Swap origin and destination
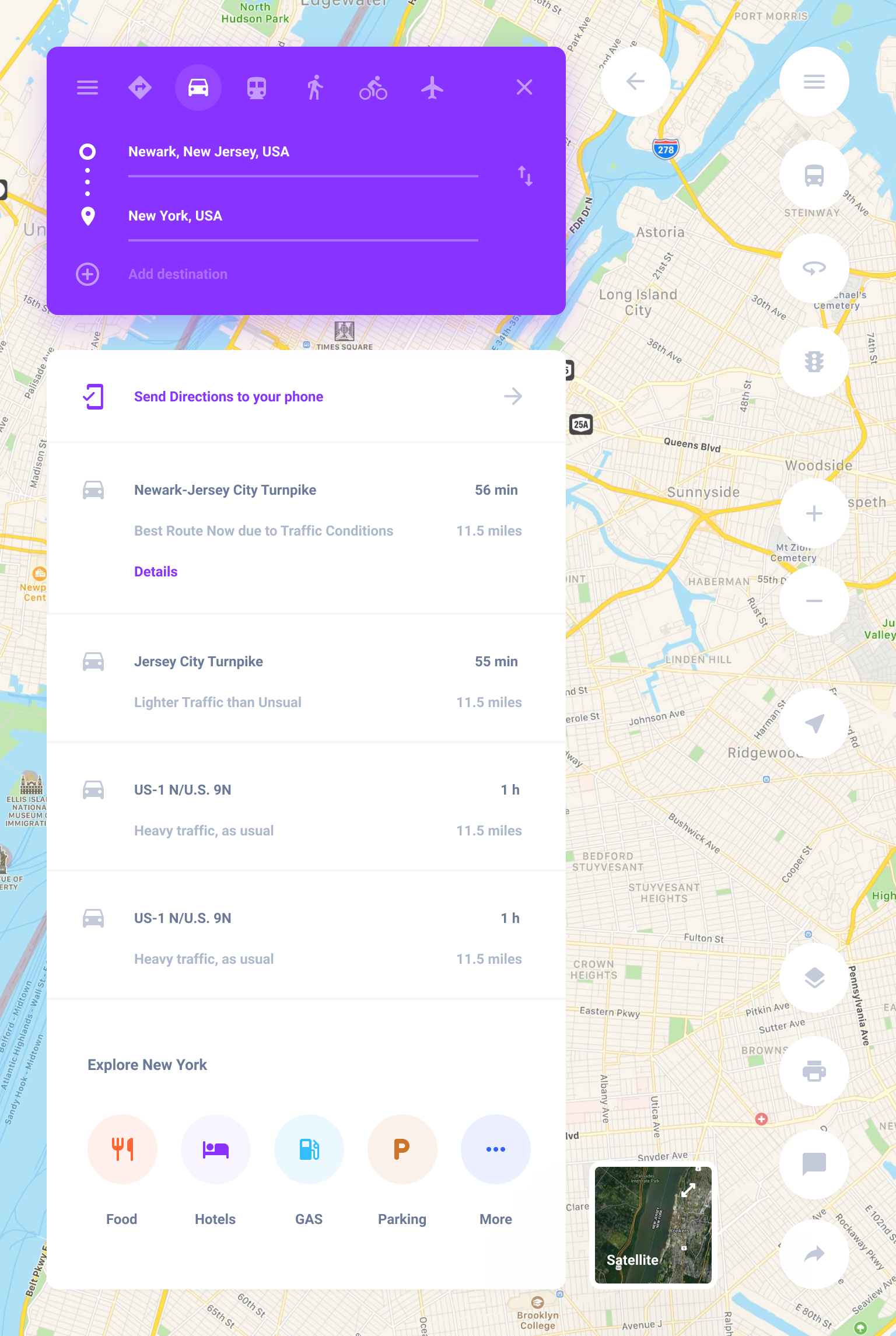Screen dimensions: 896x1336 525,176
